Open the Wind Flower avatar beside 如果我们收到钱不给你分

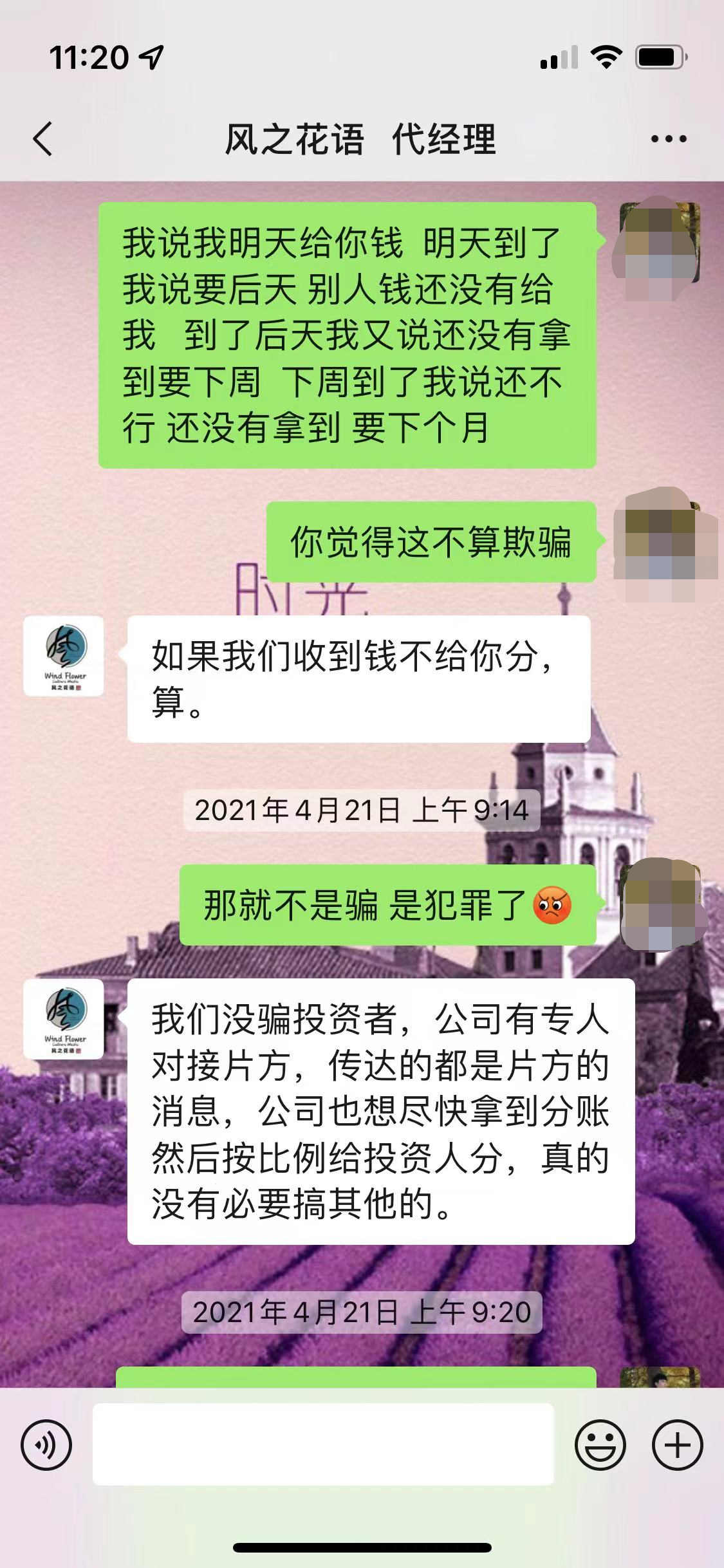tap(64, 656)
